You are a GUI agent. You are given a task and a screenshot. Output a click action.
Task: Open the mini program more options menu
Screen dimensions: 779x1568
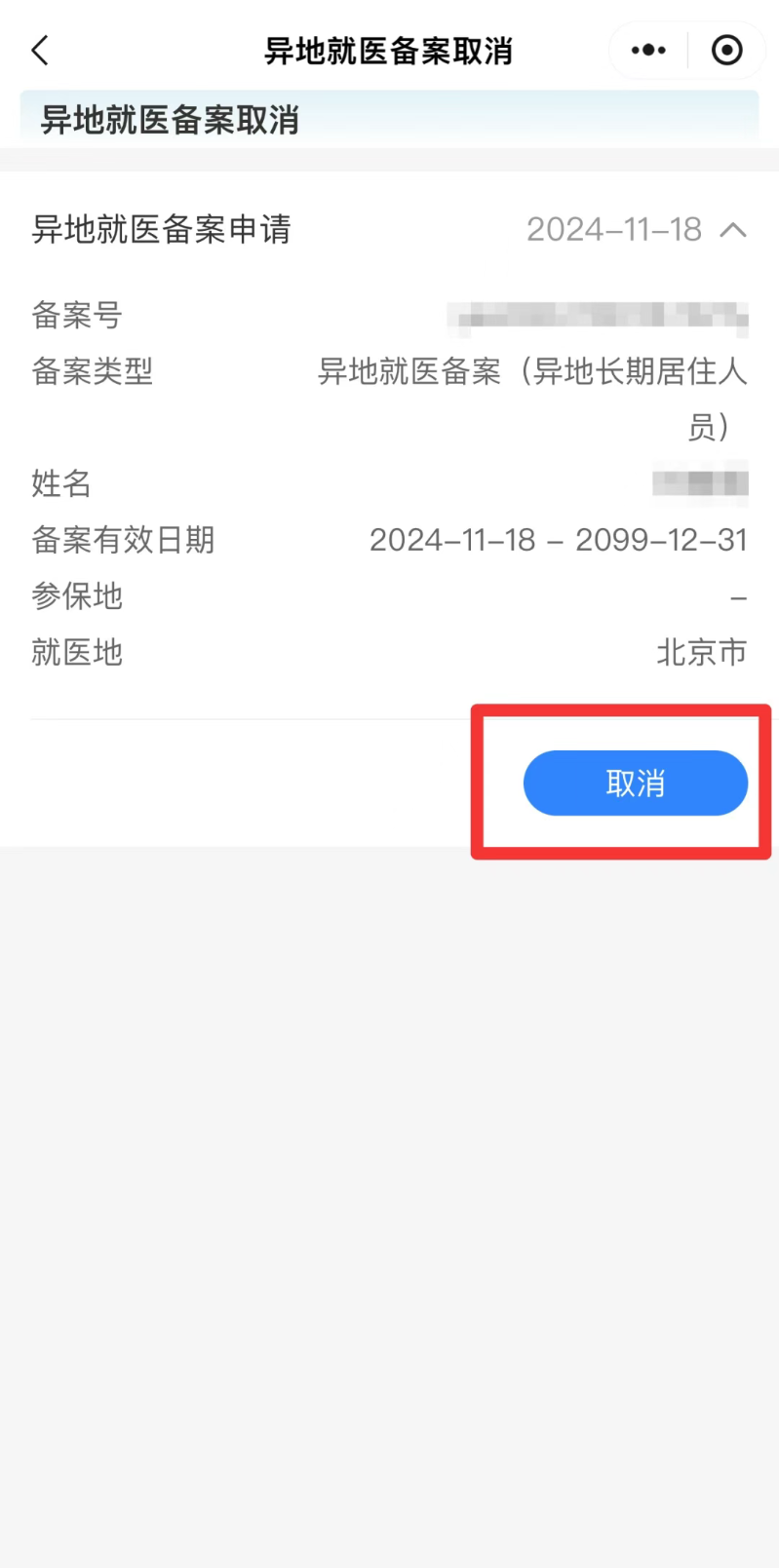tap(648, 51)
